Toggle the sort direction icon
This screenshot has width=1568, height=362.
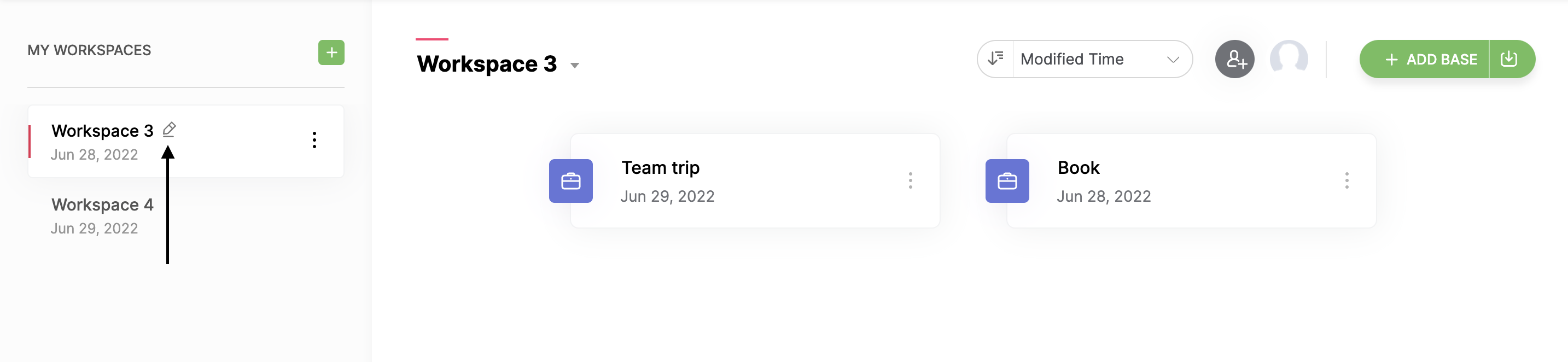[x=996, y=59]
